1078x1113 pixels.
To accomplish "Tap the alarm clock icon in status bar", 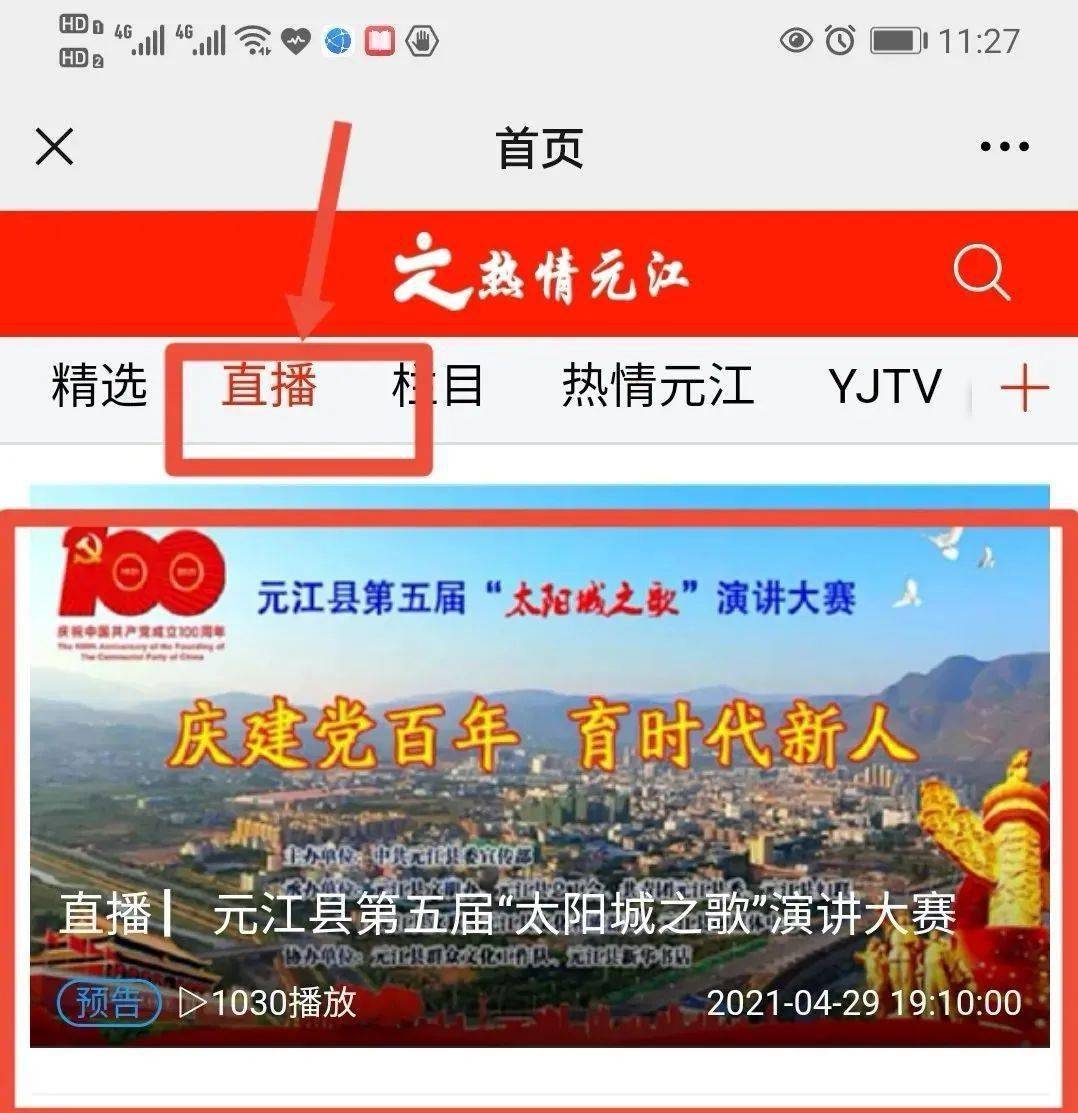I will pos(840,40).
